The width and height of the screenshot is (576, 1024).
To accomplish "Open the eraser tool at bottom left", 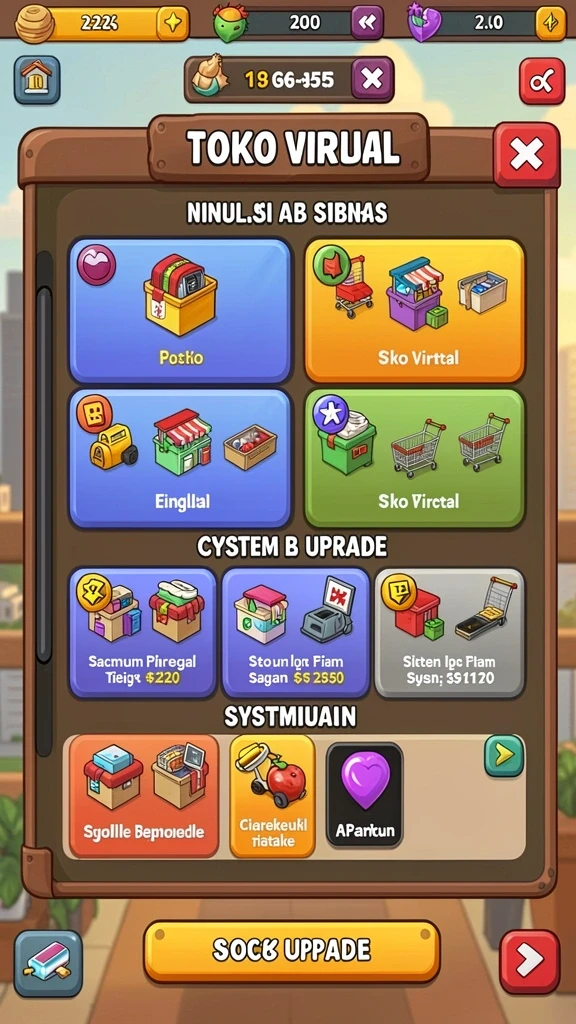I will point(48,963).
